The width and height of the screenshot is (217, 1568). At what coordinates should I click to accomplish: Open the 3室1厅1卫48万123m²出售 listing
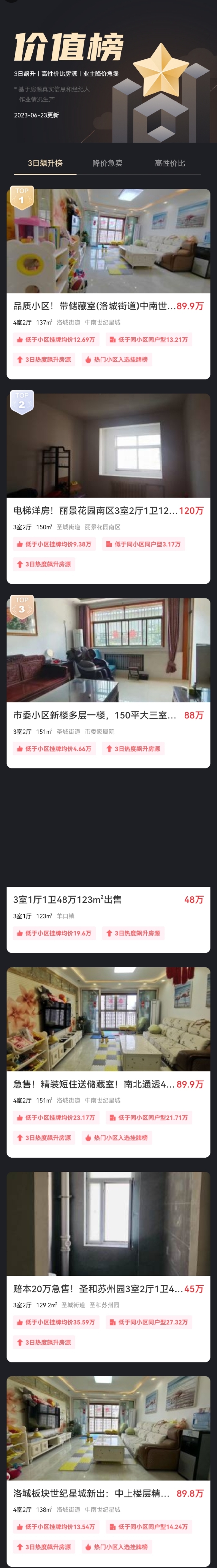tap(108, 899)
